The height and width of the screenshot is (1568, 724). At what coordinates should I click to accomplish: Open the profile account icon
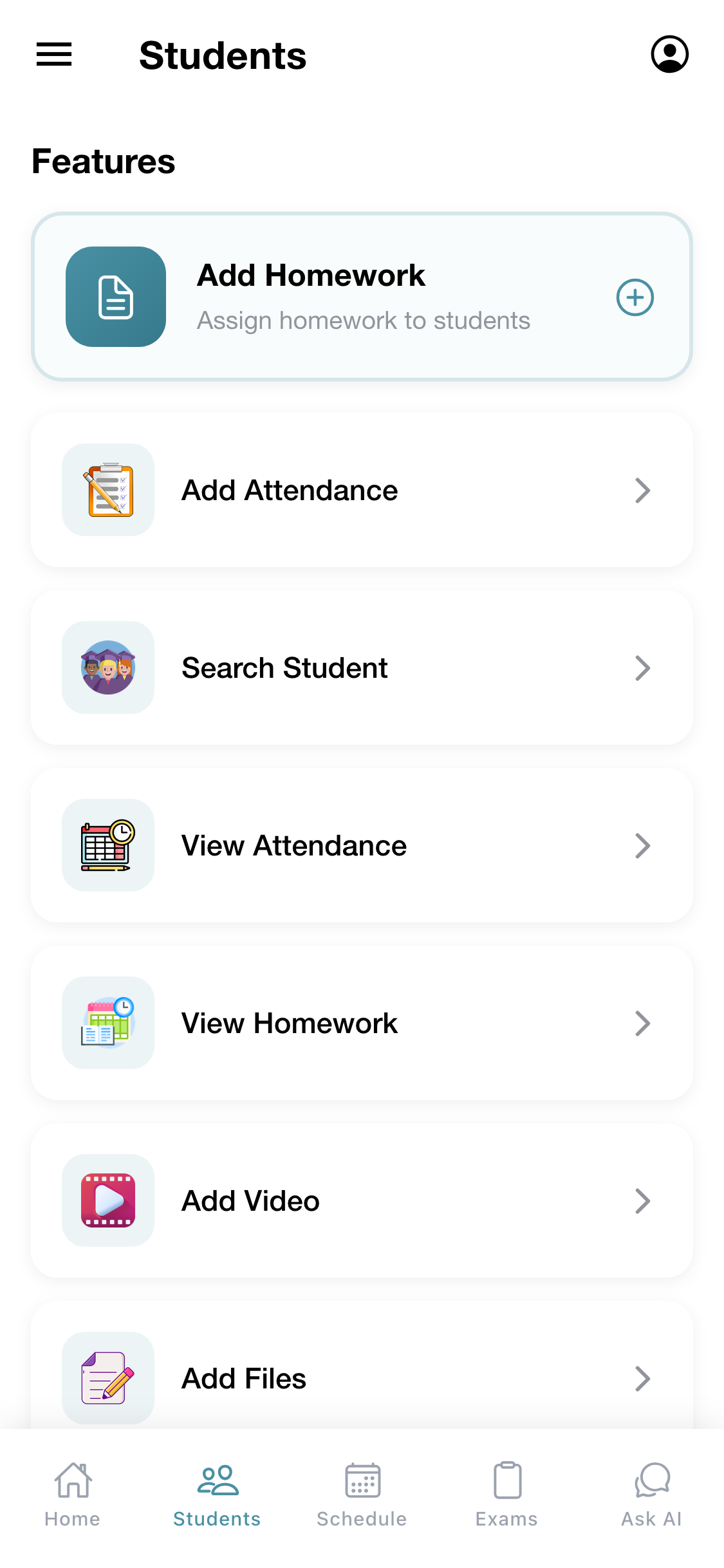click(x=670, y=55)
